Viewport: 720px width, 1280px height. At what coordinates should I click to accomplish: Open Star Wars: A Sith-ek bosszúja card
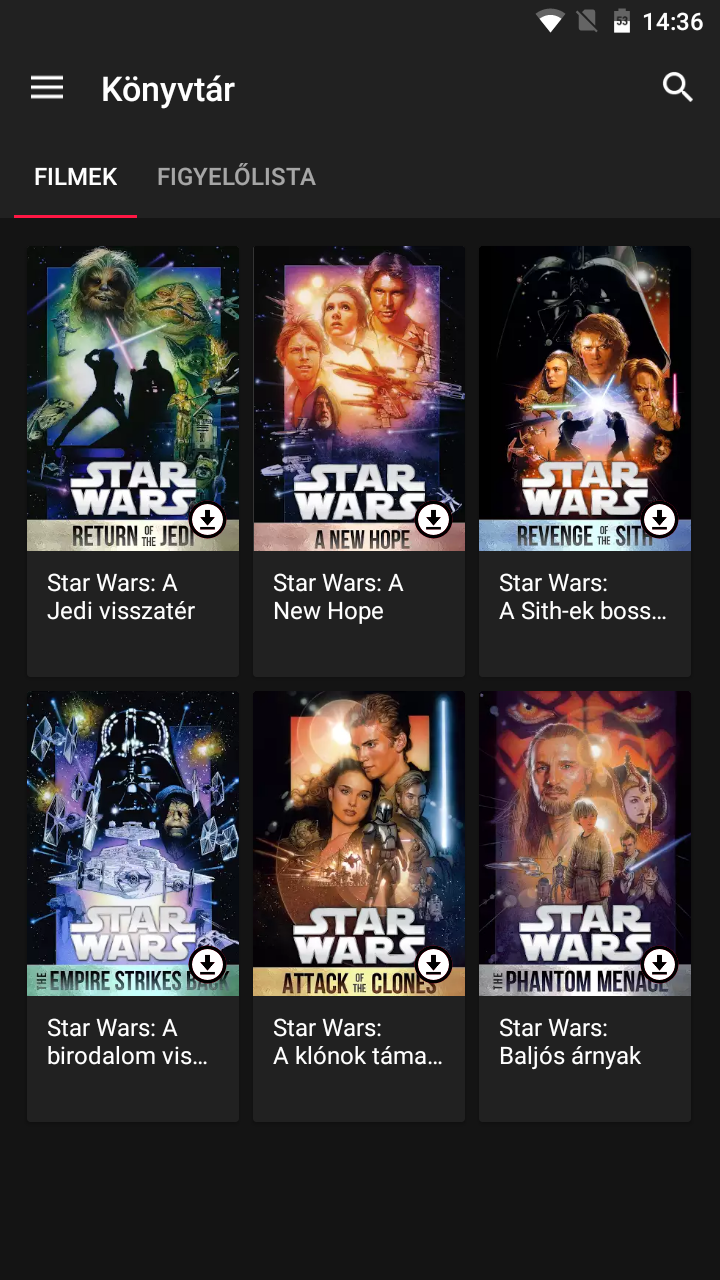pos(585,461)
